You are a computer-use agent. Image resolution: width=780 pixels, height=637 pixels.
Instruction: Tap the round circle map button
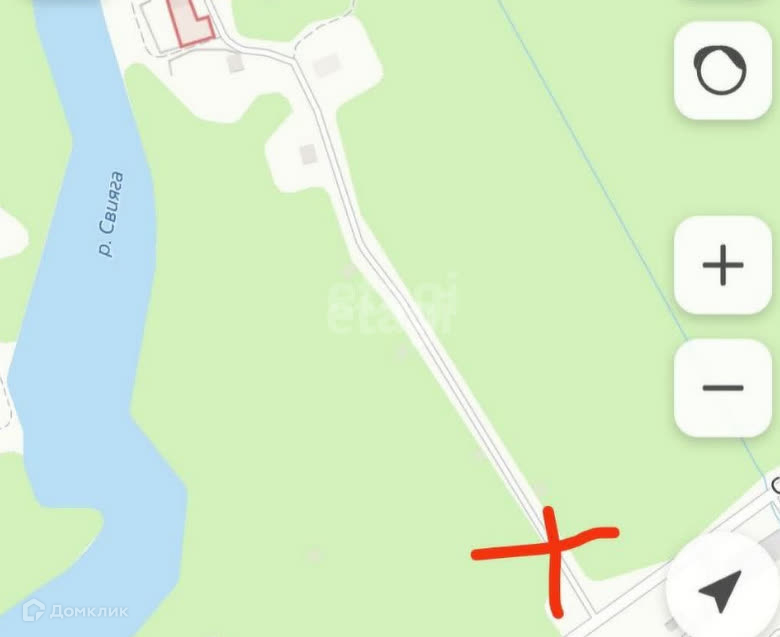point(722,71)
